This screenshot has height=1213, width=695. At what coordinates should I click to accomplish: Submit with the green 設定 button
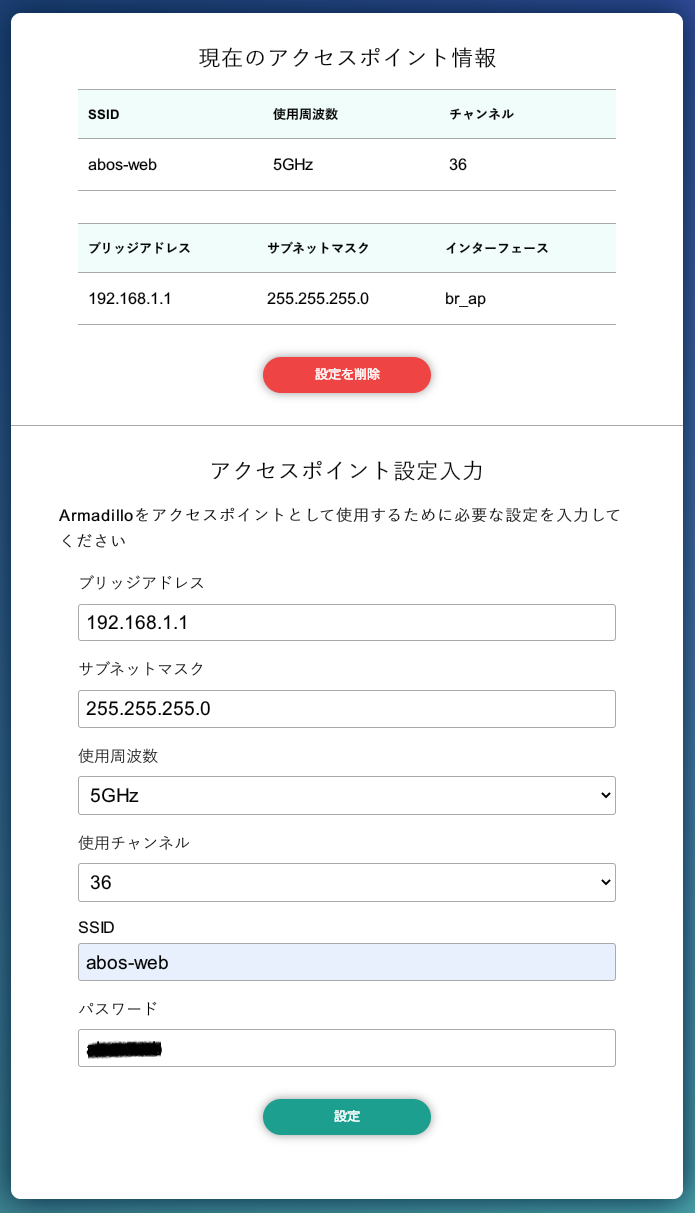point(346,1116)
